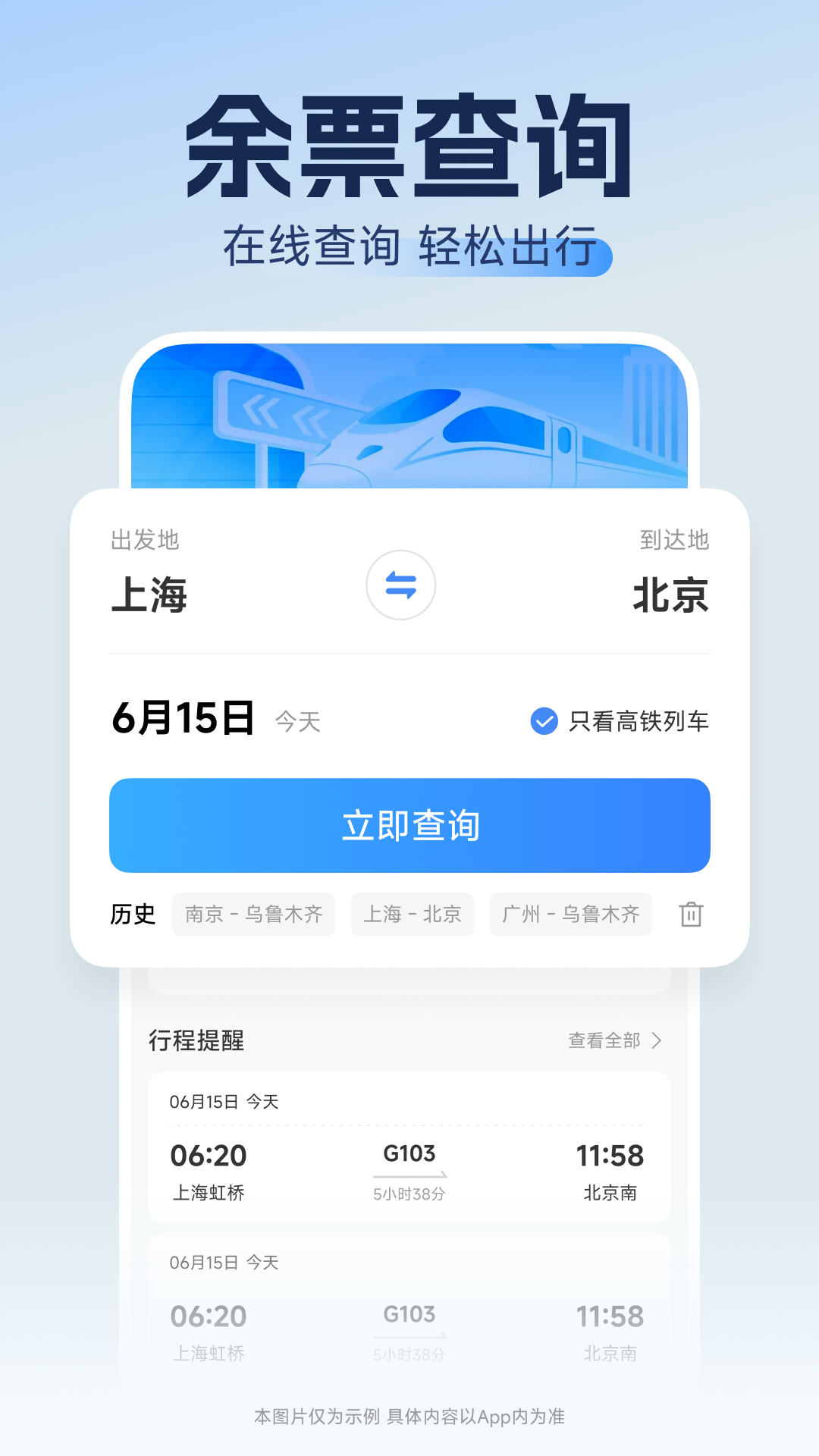
Task: Click the 南京 - 乌鲁木齐 history chip
Action: coord(253,915)
